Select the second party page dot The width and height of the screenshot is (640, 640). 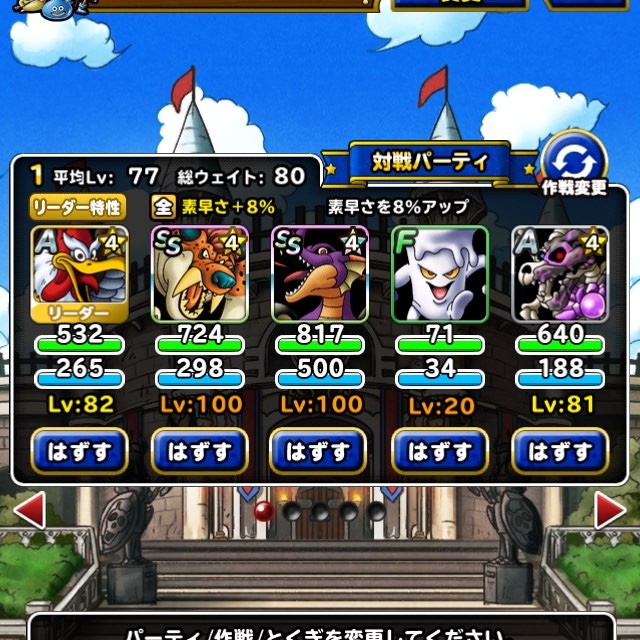click(293, 511)
